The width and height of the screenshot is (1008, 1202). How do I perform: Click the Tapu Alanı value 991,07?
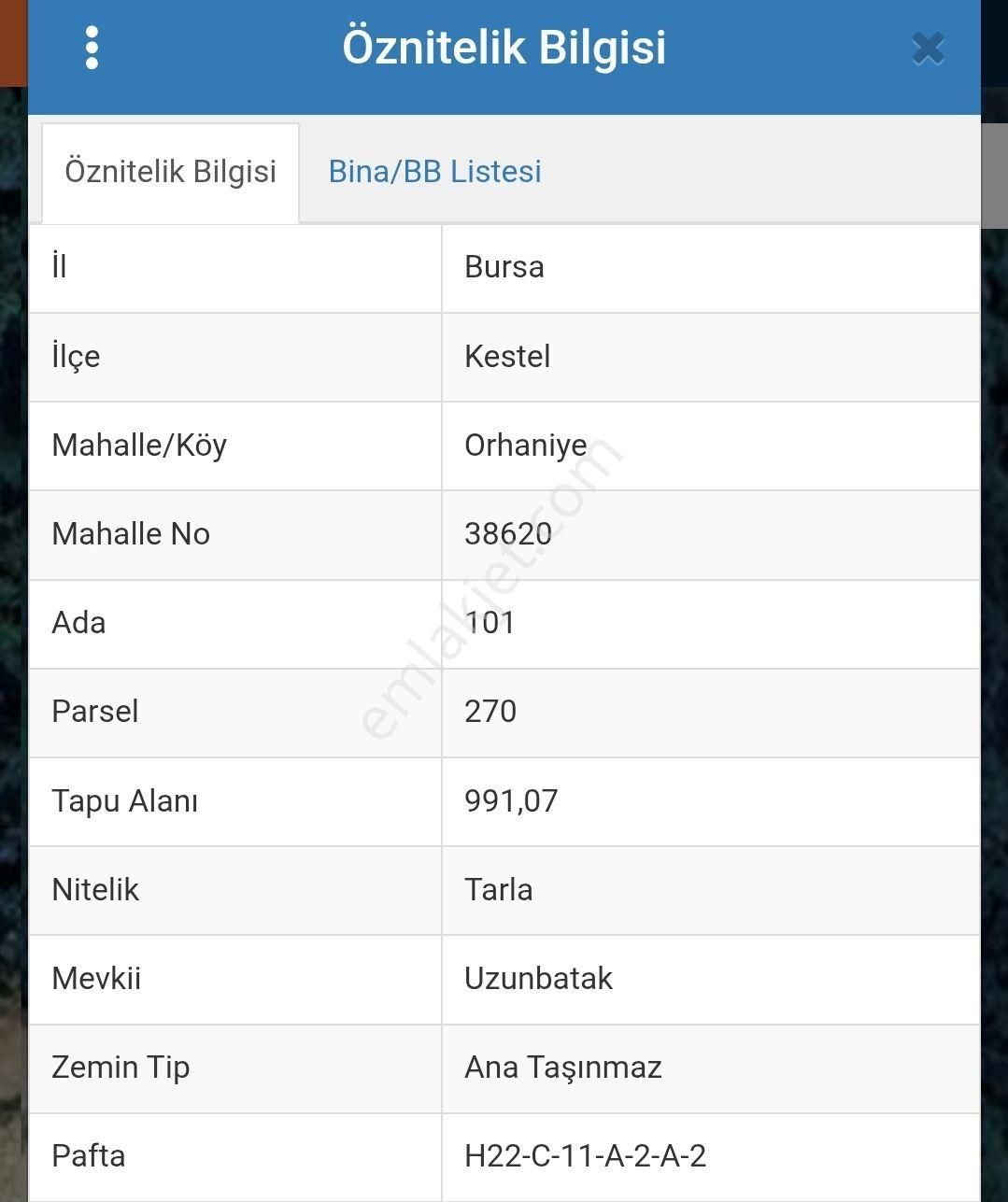(511, 800)
